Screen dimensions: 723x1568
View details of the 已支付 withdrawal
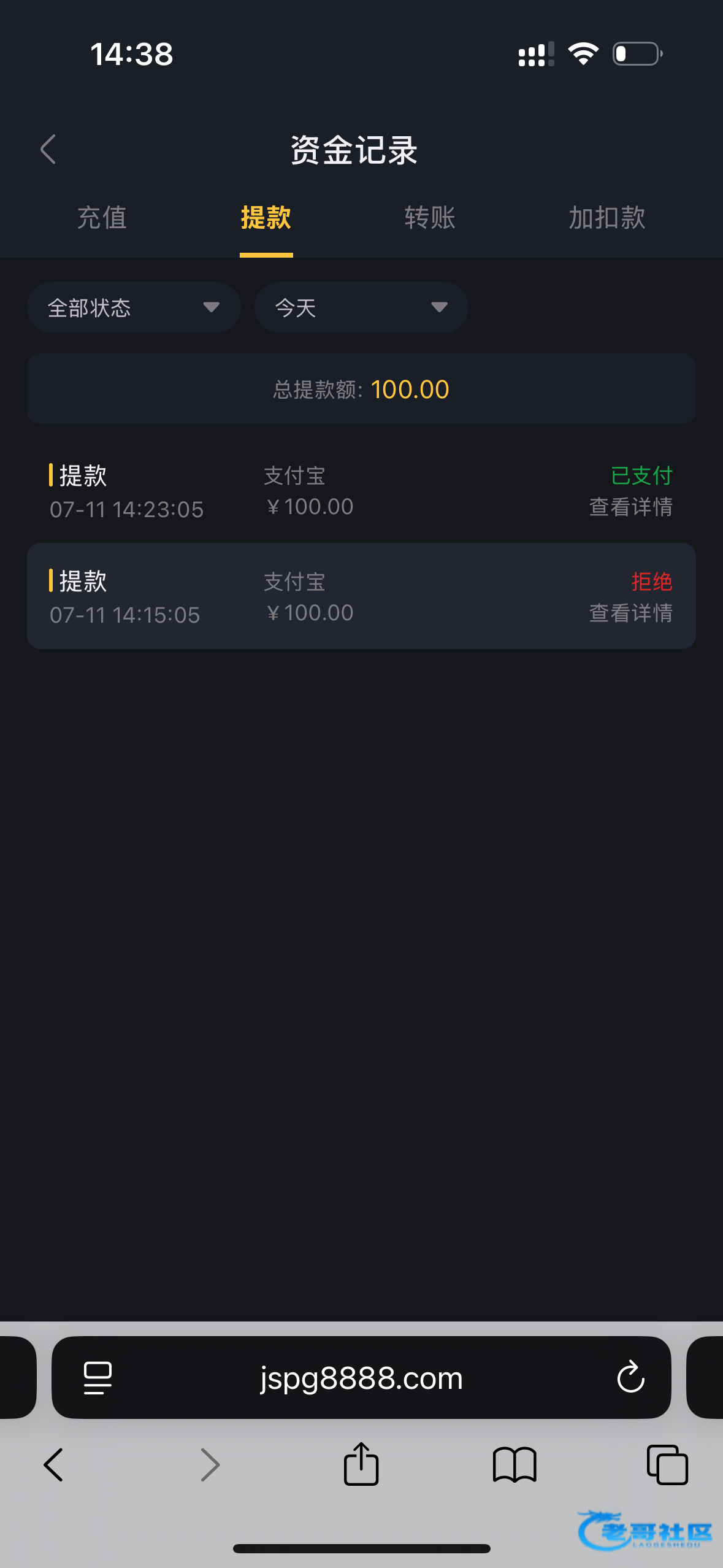coord(630,507)
